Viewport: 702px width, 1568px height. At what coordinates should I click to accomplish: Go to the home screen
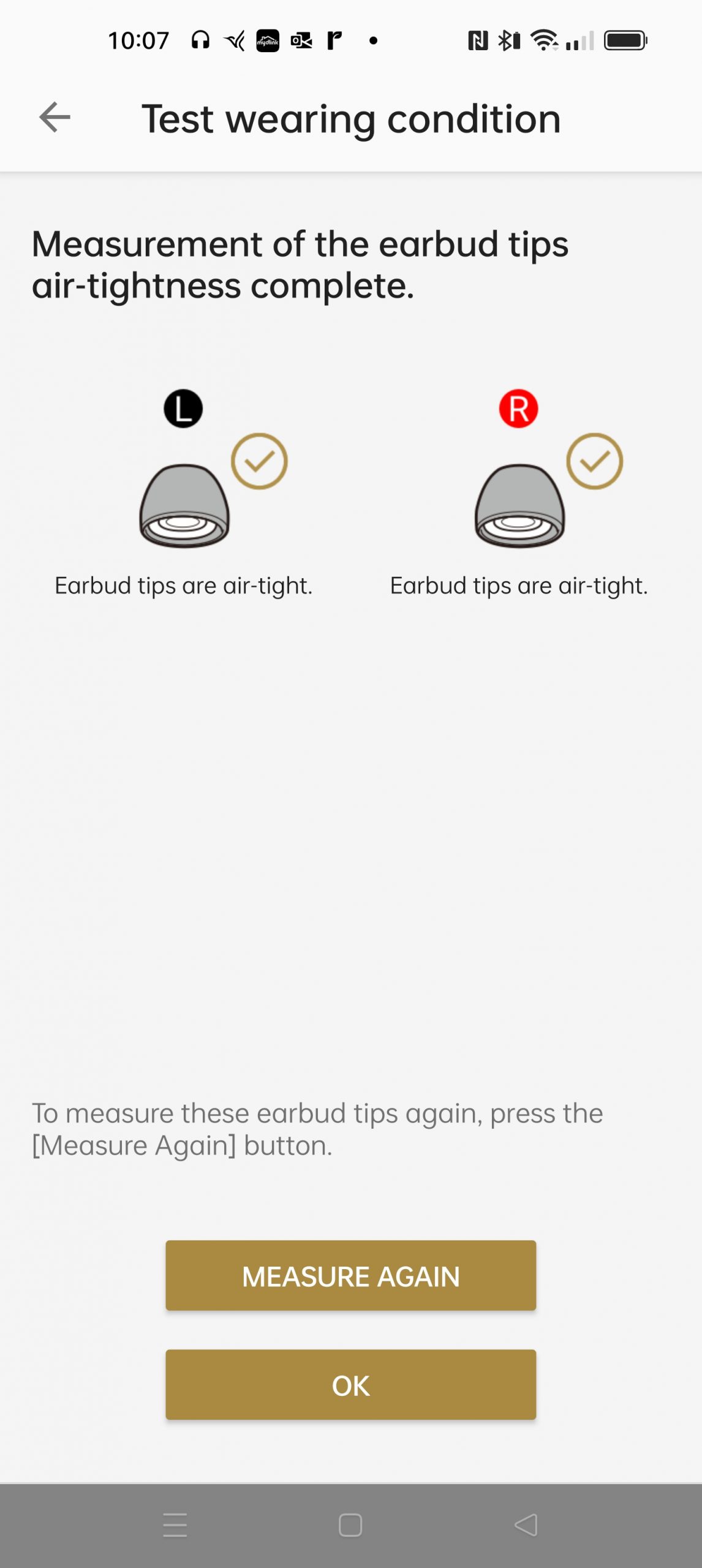(350, 1525)
